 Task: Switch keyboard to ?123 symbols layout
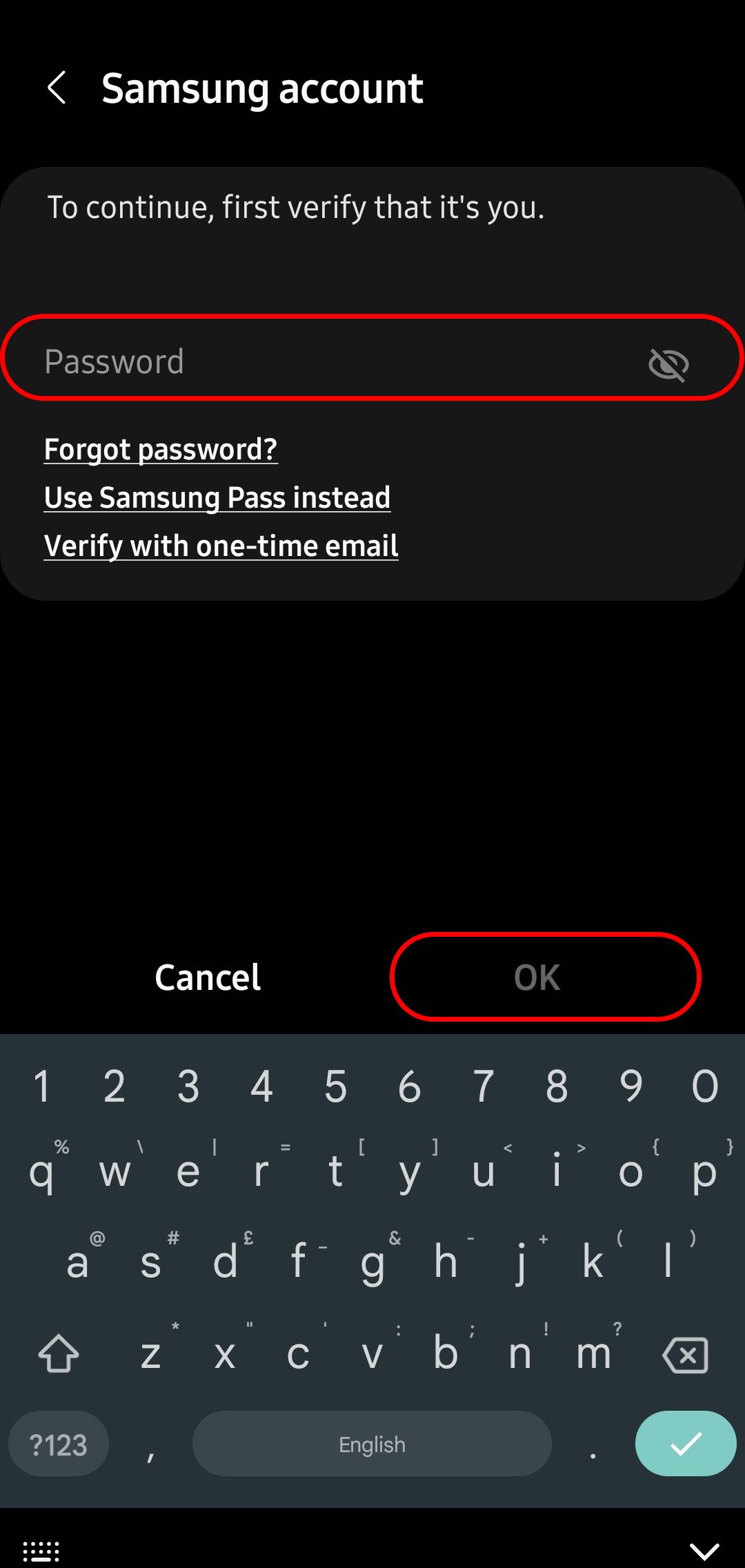[x=59, y=1444]
